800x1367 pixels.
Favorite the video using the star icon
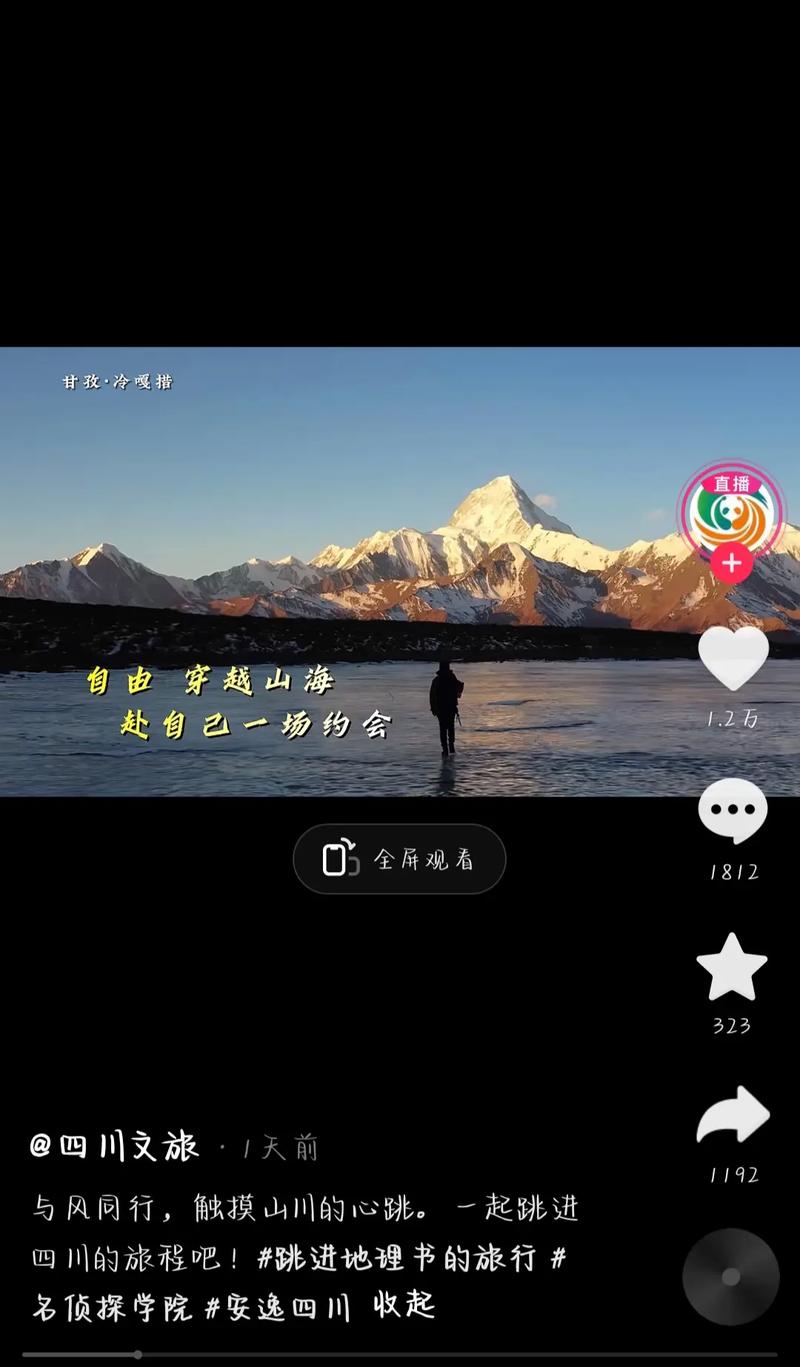(x=733, y=968)
